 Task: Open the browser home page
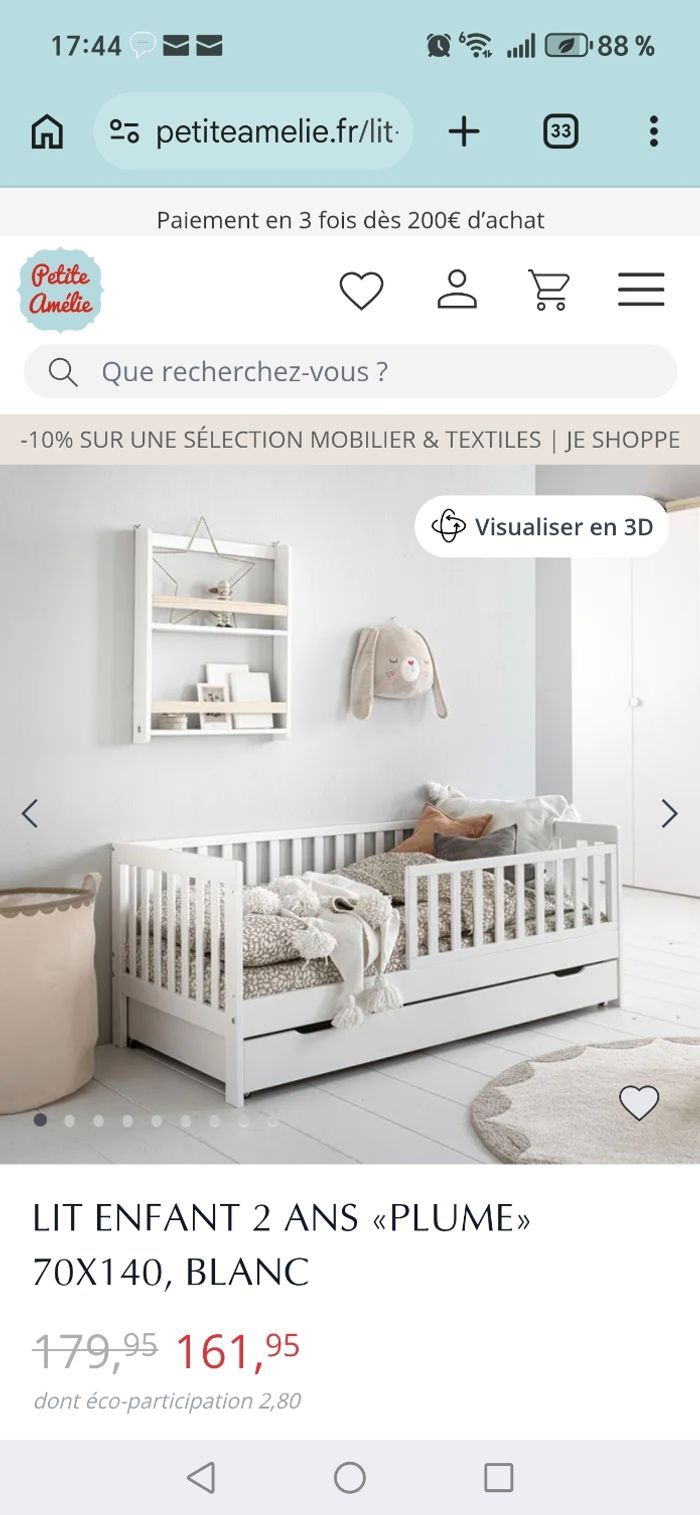47,131
